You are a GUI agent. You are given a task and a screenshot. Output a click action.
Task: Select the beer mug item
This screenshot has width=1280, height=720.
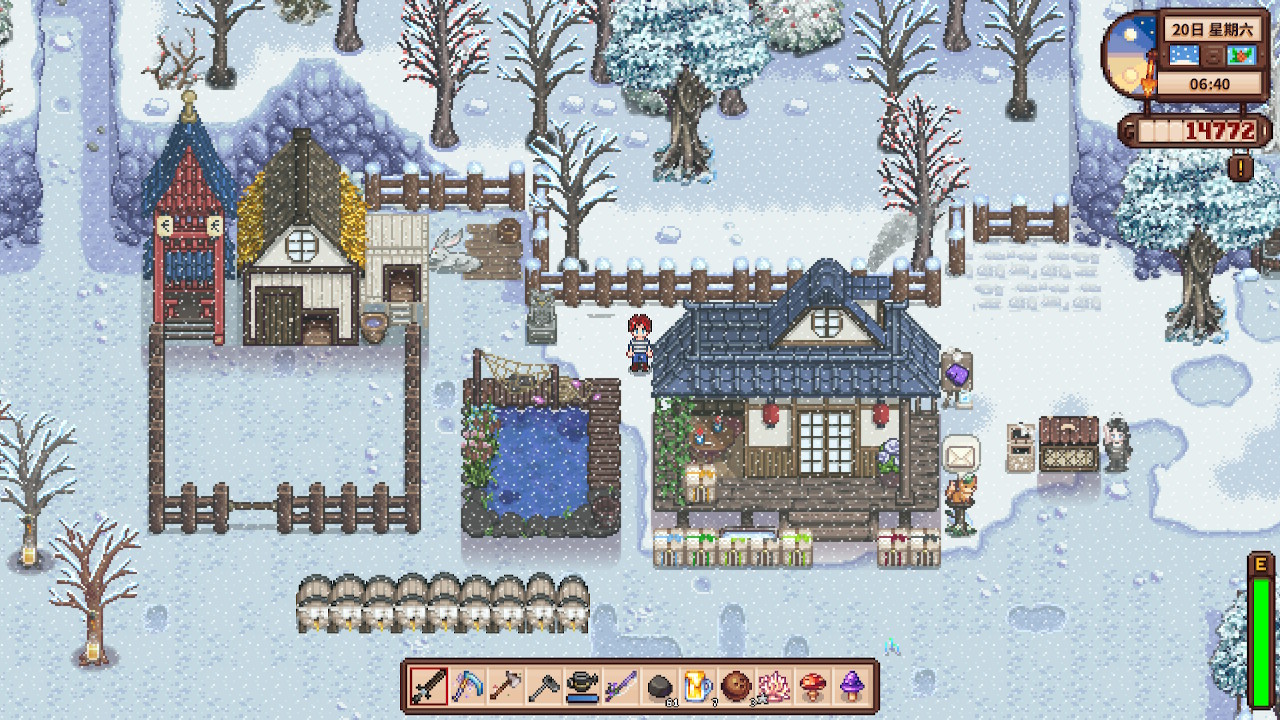tap(698, 686)
